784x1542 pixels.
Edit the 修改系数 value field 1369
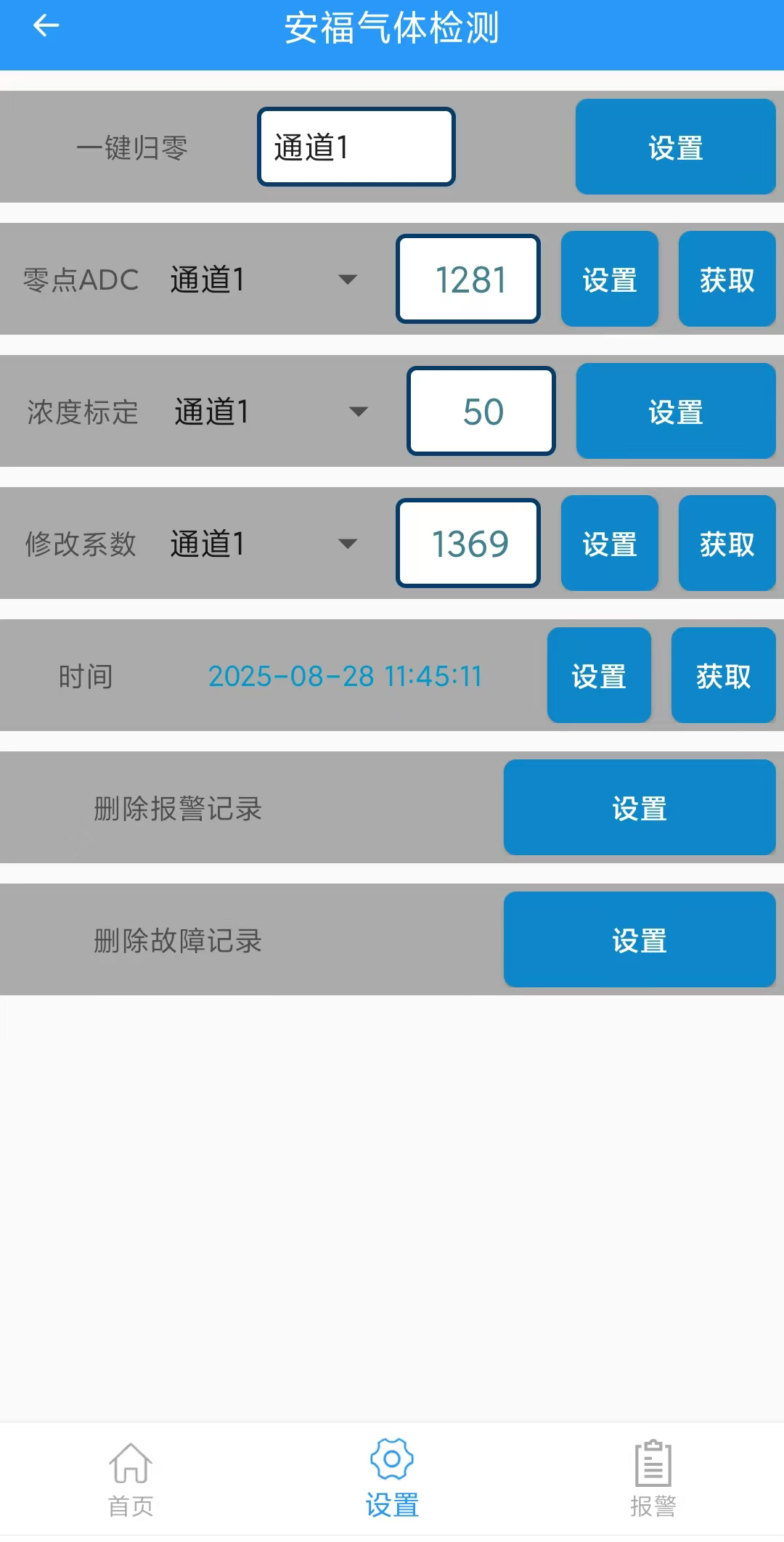(468, 544)
